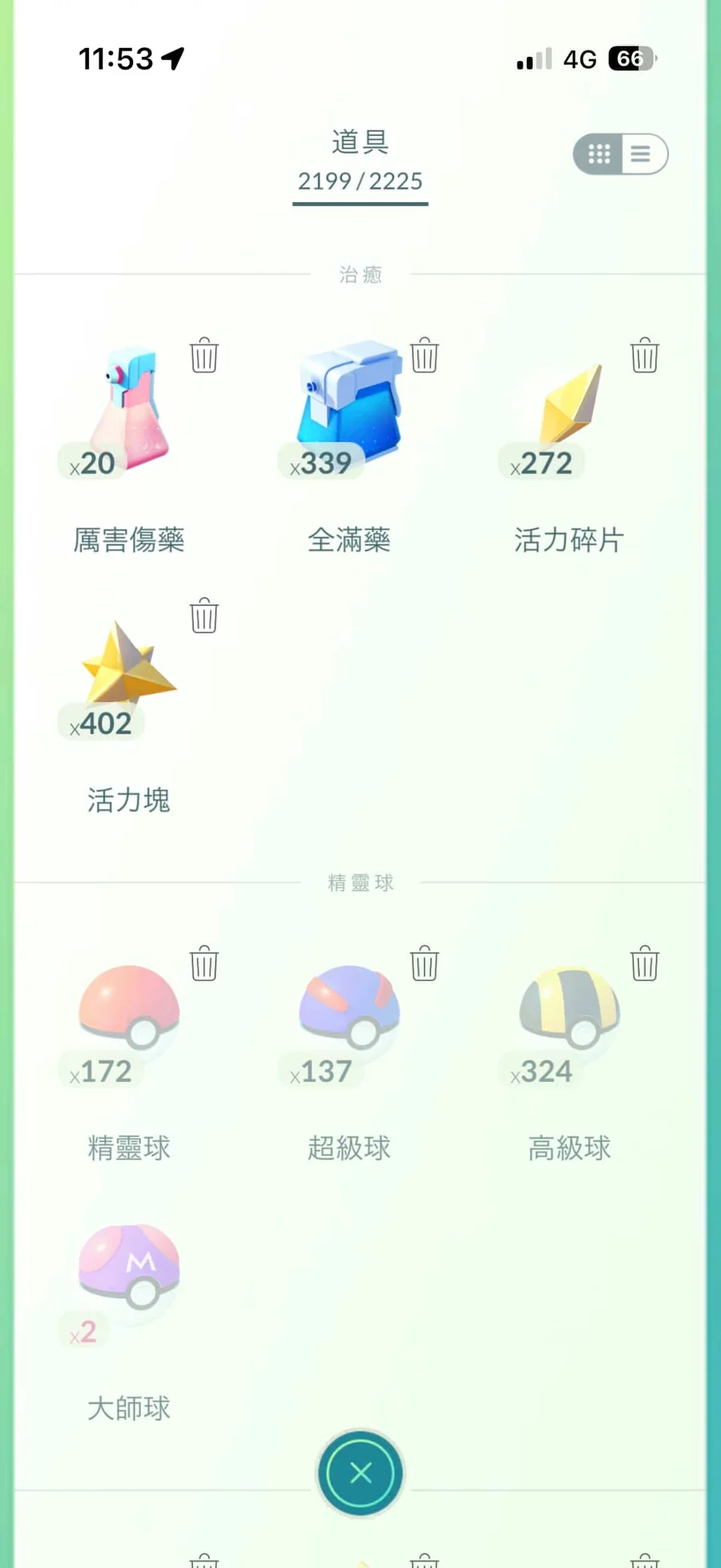This screenshot has width=721, height=1568.
Task: Delete some 活力碎片 via trash icon
Action: (645, 356)
